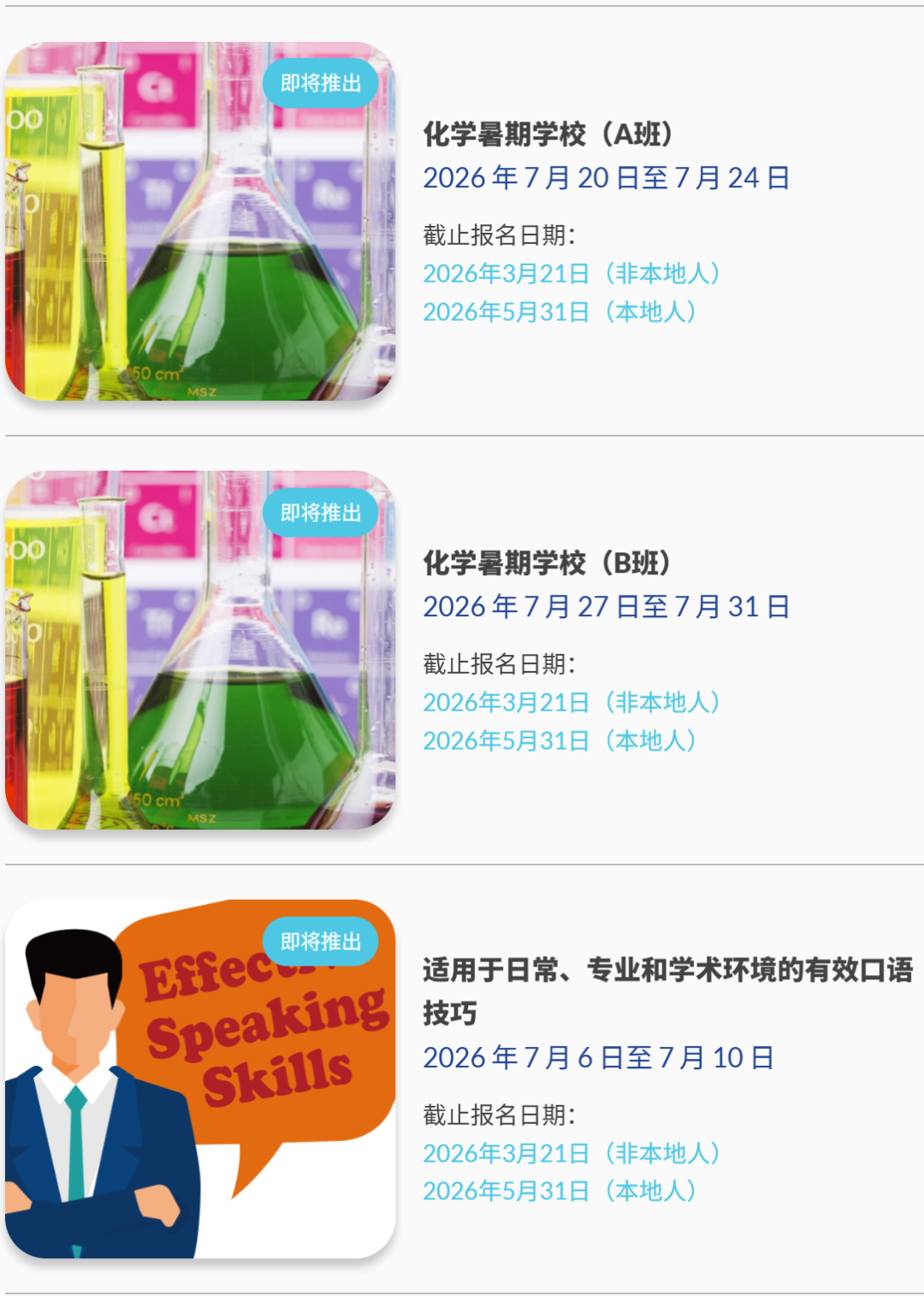
Task: Click A班 local deadline 2026年5月31日
Action: 560,312
